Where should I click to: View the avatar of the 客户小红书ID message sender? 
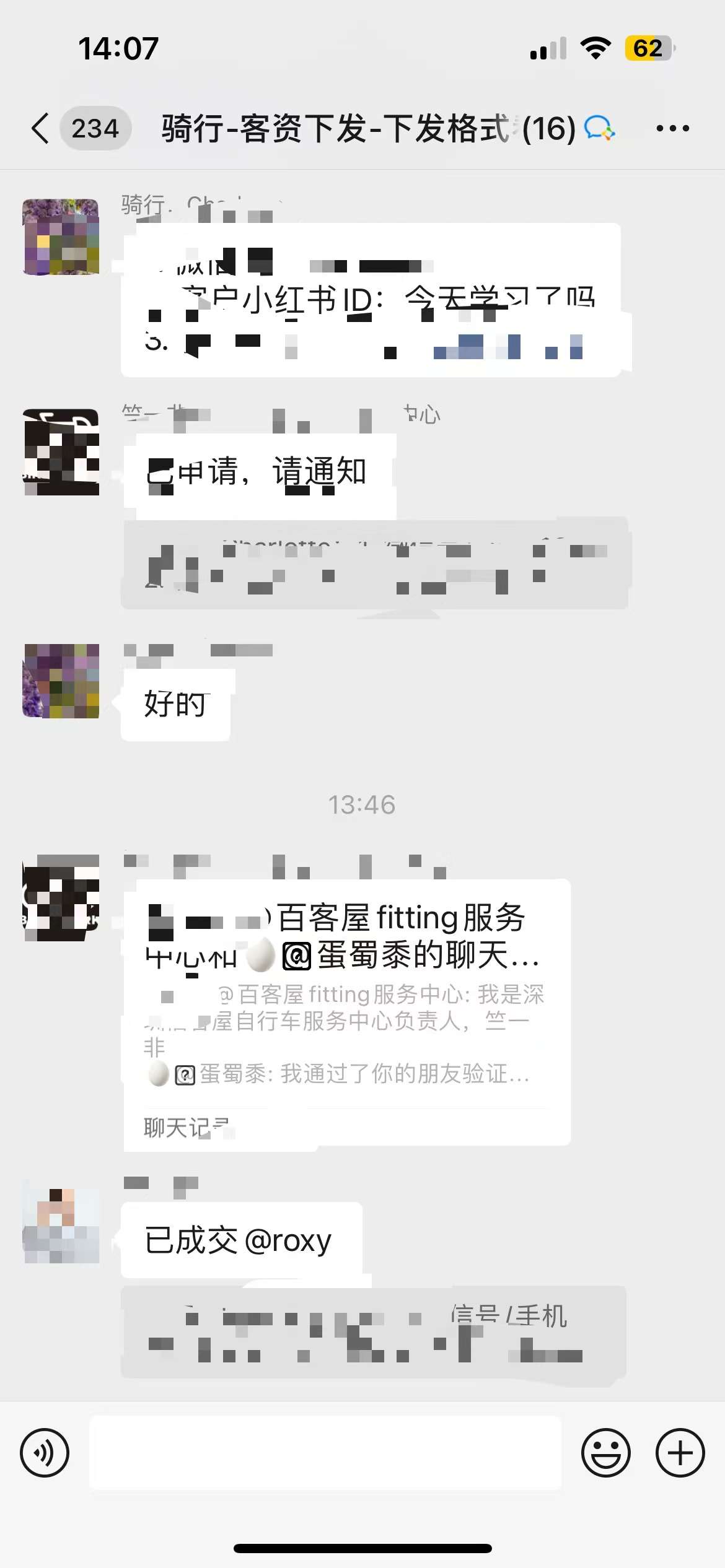click(61, 237)
